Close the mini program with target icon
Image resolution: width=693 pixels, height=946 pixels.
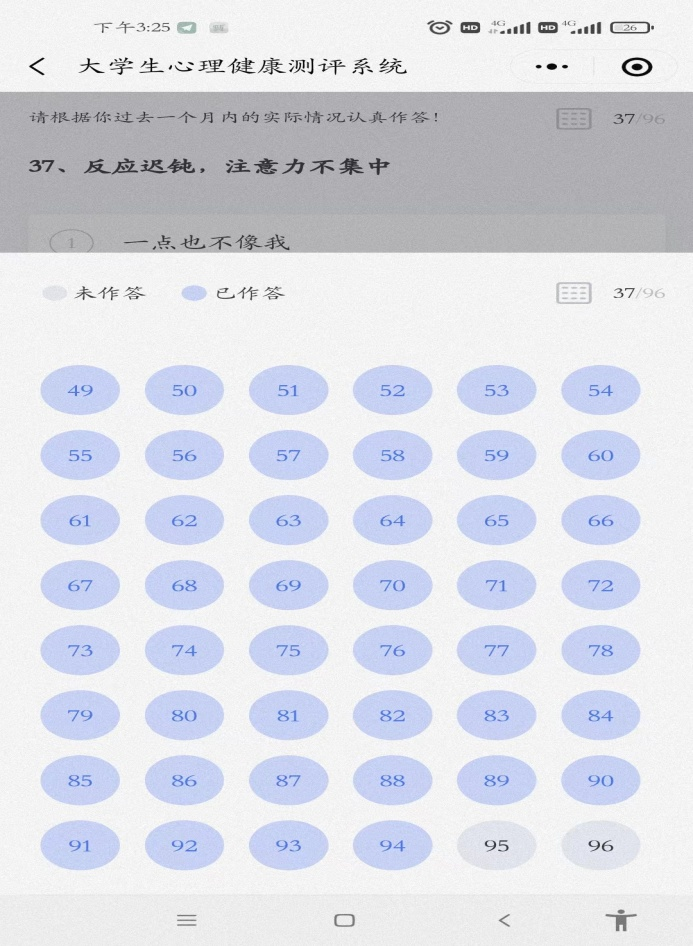pyautogui.click(x=637, y=67)
